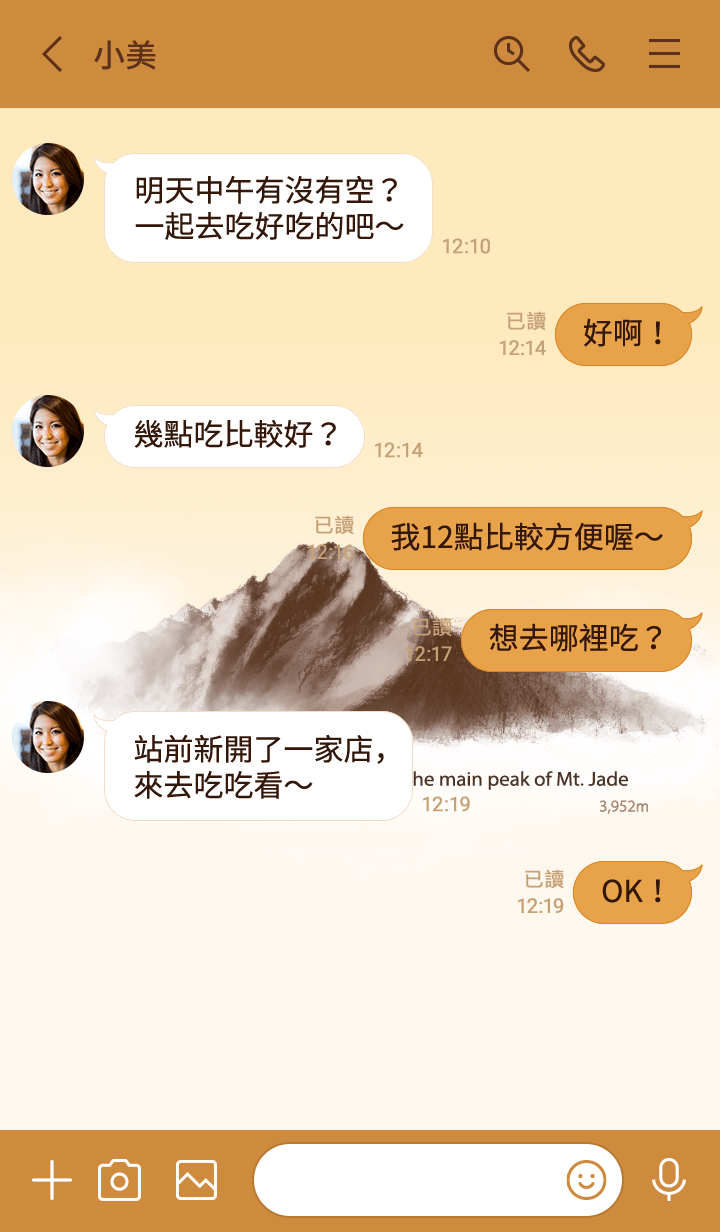Viewport: 720px width, 1232px height.
Task: View 小美's profile photo beside the 12:10 message
Action: (x=48, y=179)
